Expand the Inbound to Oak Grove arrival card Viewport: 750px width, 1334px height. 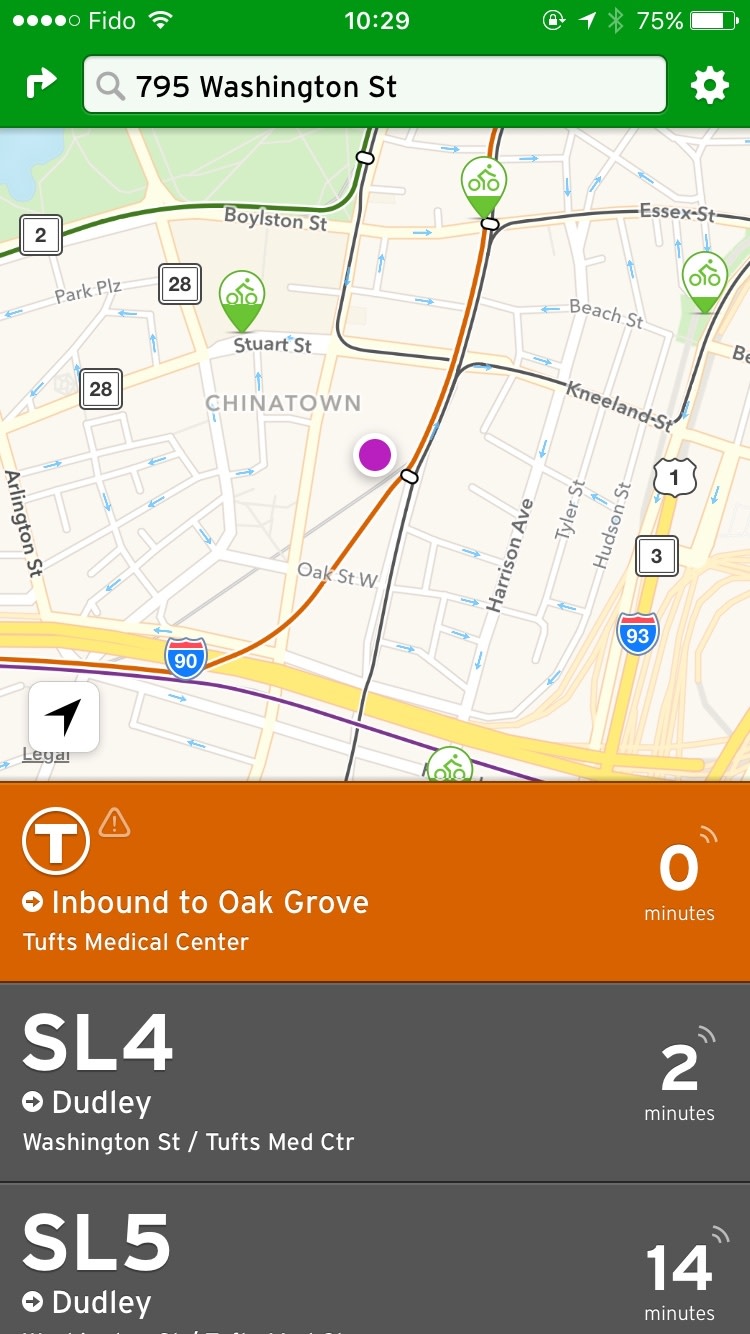tap(375, 880)
